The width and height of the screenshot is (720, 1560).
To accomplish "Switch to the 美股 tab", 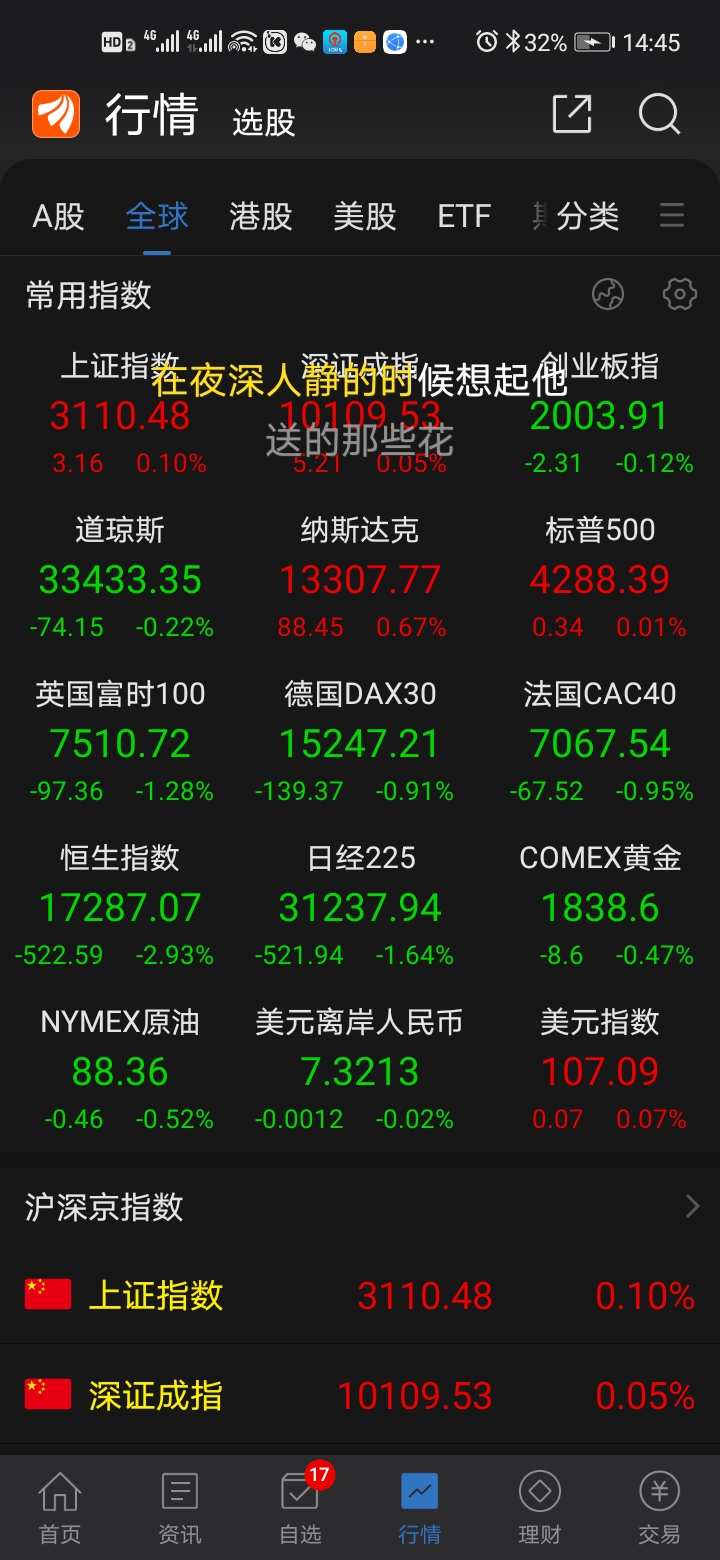I will pos(364,216).
